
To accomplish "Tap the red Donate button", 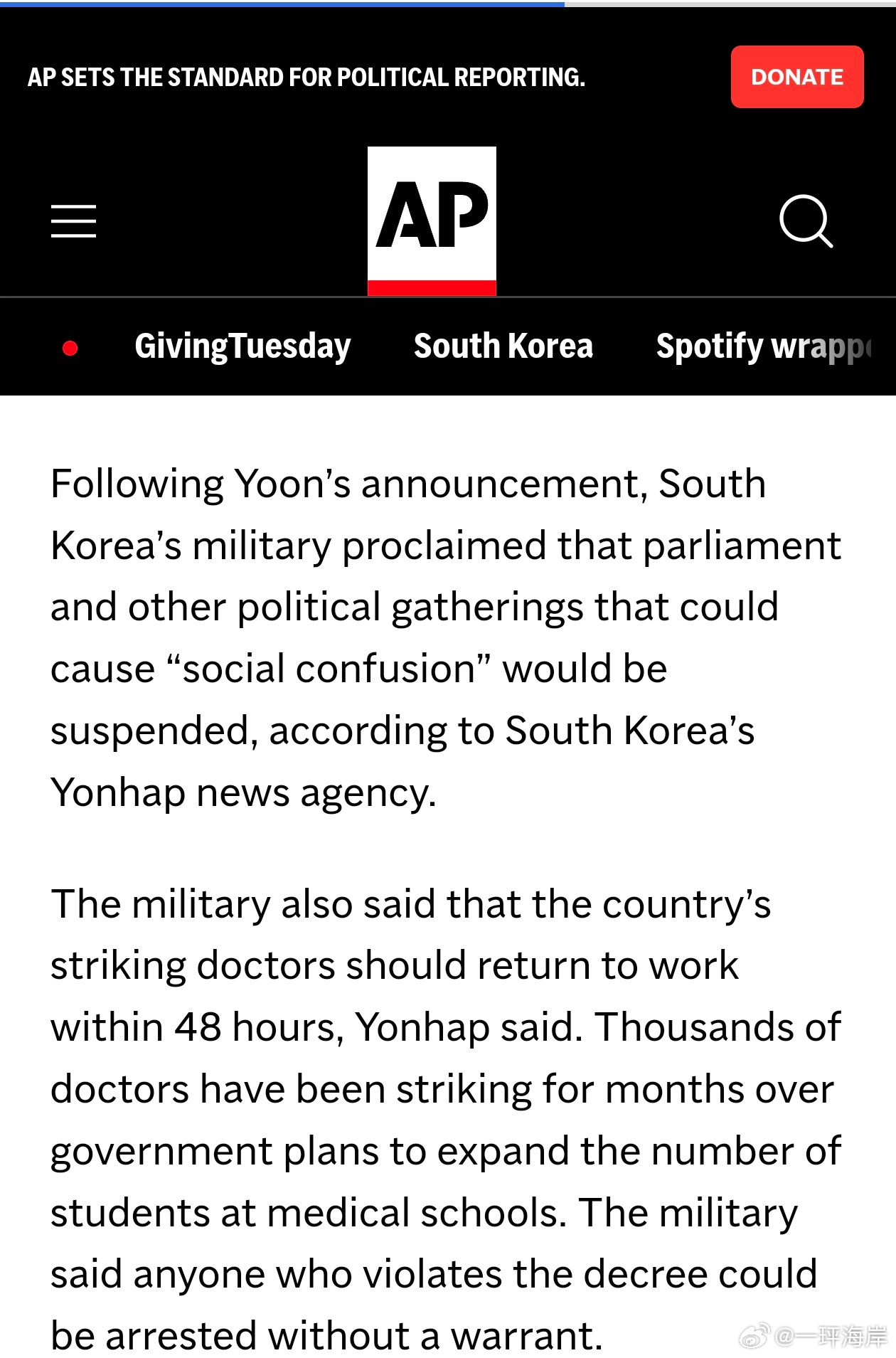I will pyautogui.click(x=796, y=77).
